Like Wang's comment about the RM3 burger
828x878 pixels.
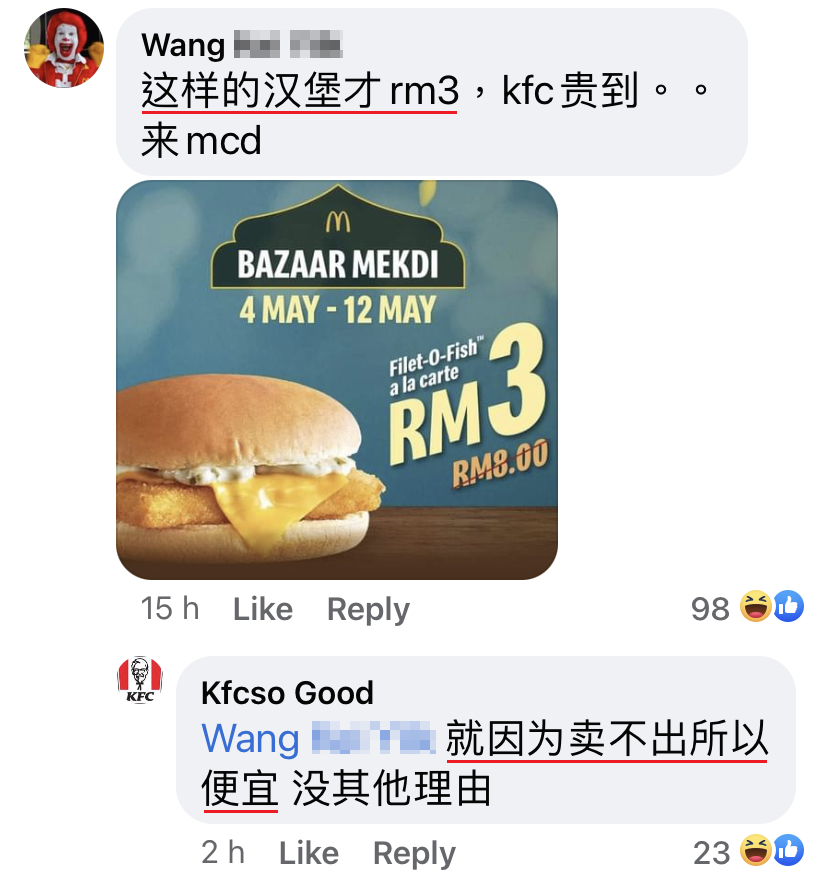point(263,609)
